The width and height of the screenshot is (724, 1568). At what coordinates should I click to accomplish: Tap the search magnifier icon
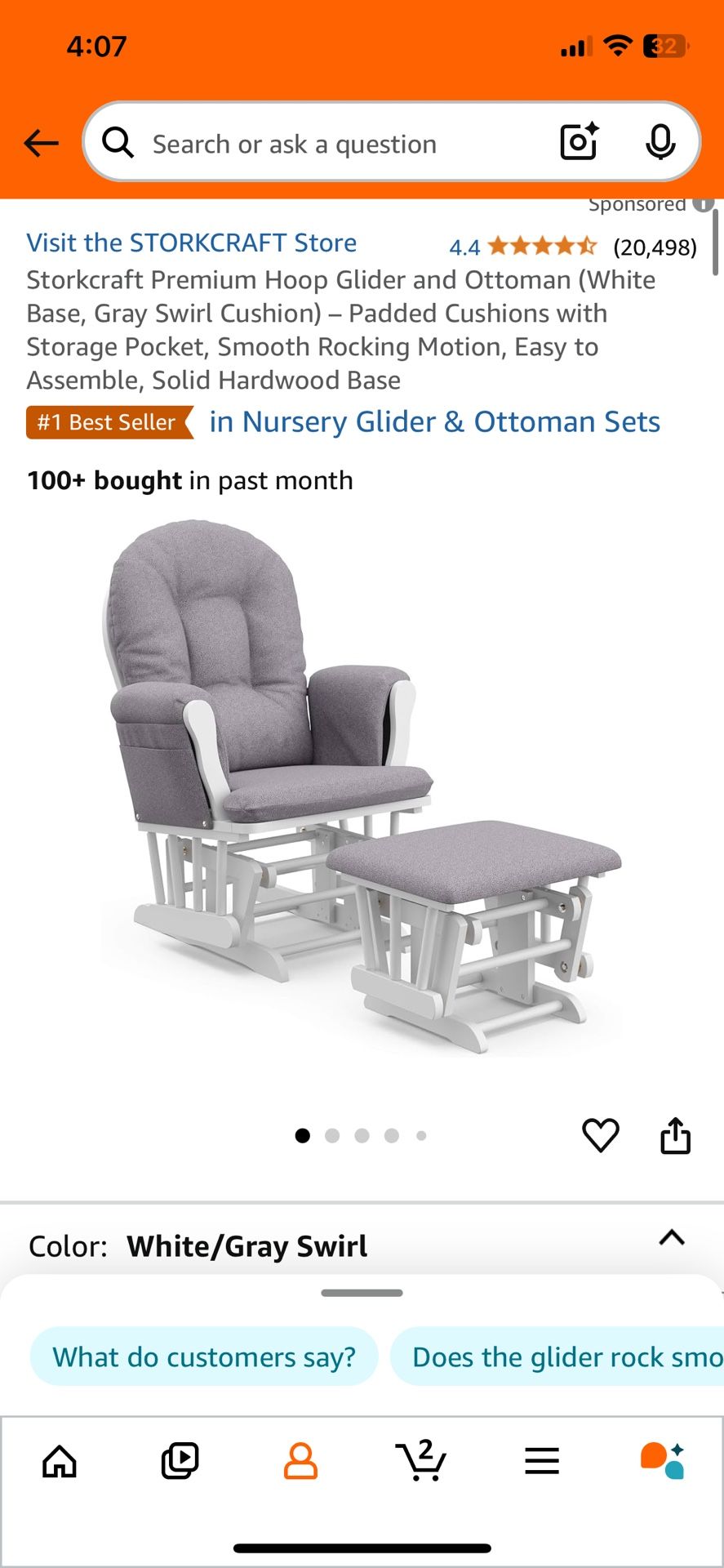pos(118,141)
